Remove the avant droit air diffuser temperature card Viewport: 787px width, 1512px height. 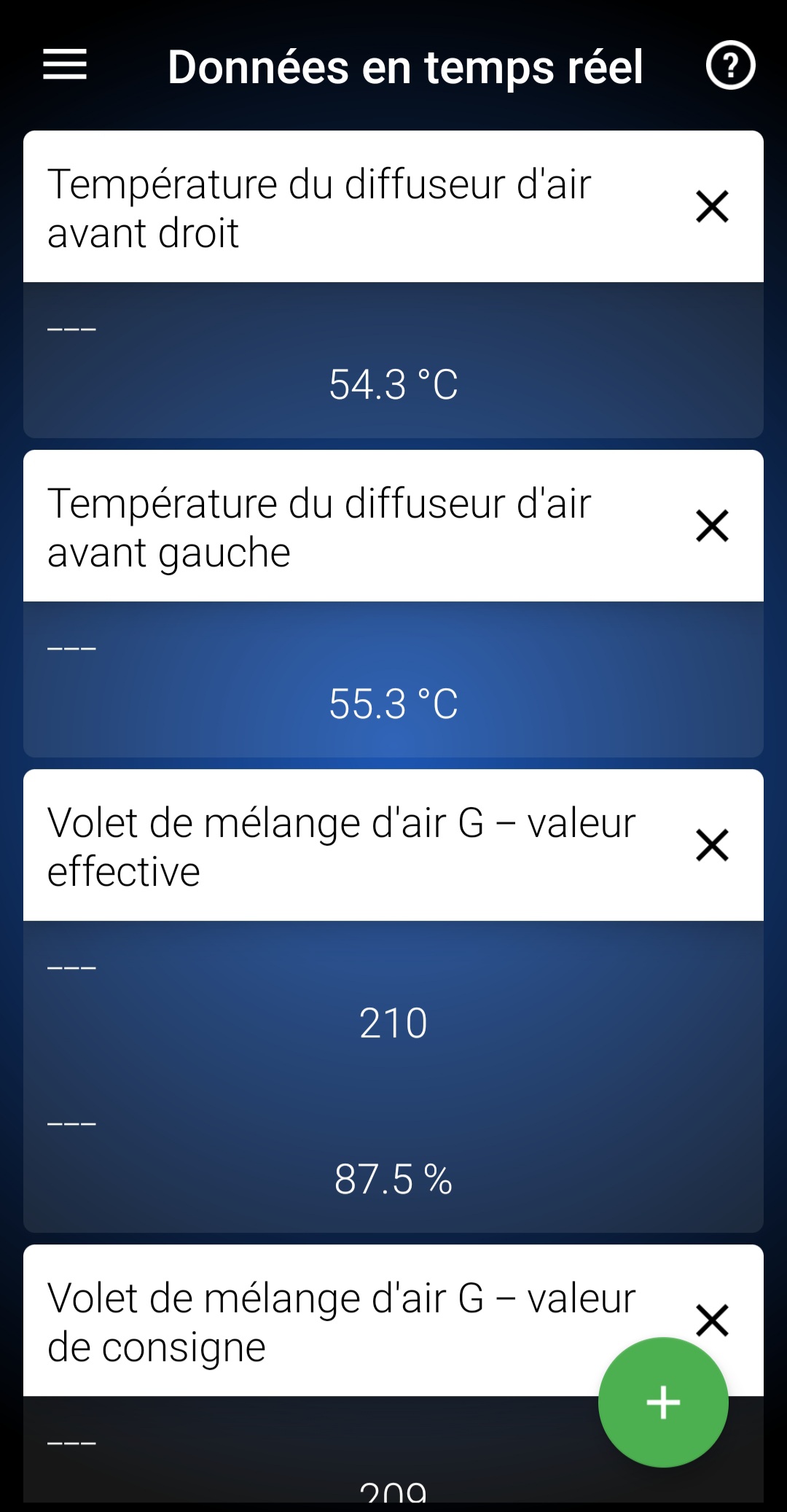pos(712,206)
